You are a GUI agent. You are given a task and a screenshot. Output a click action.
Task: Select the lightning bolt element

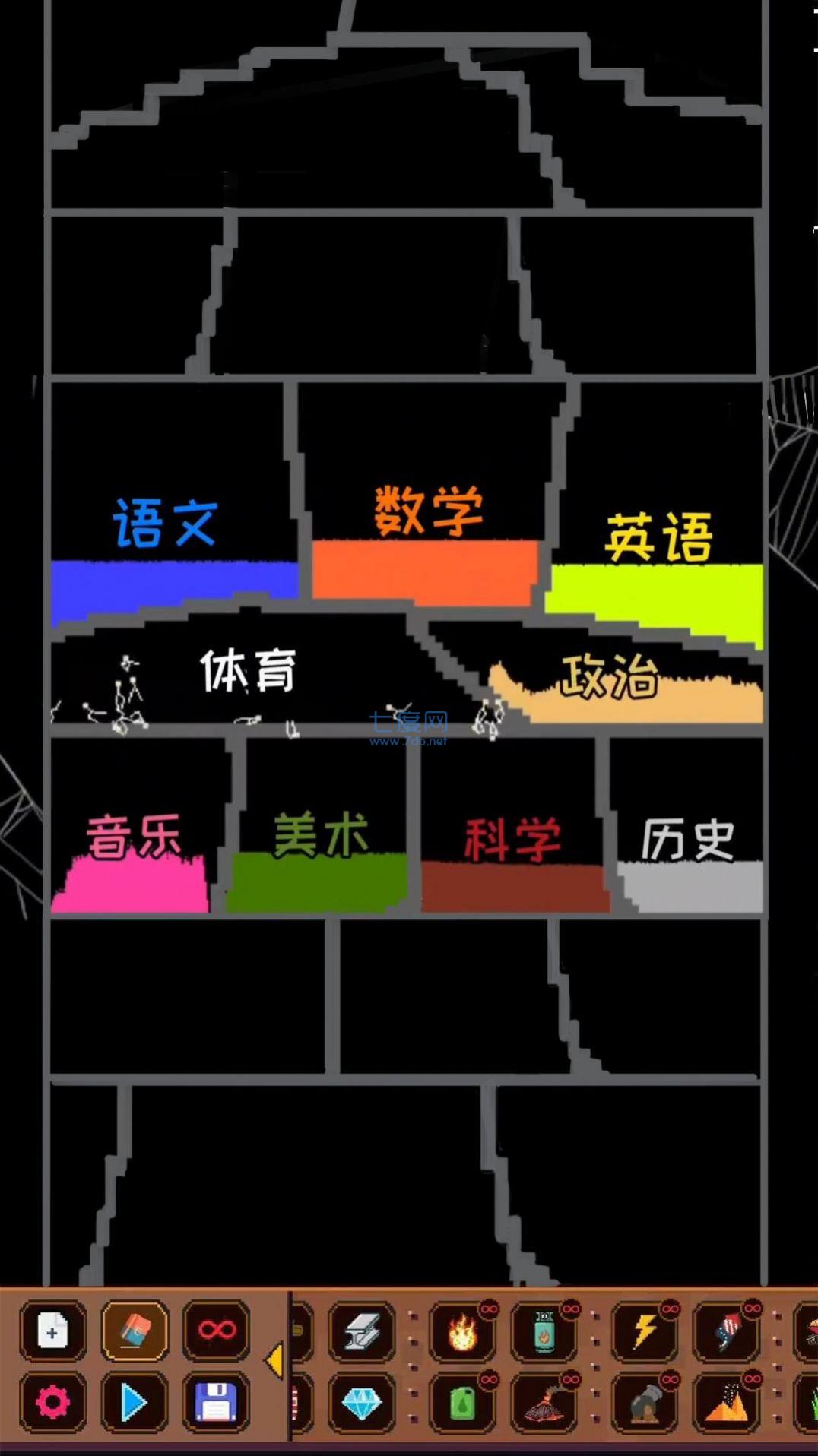click(x=645, y=1331)
